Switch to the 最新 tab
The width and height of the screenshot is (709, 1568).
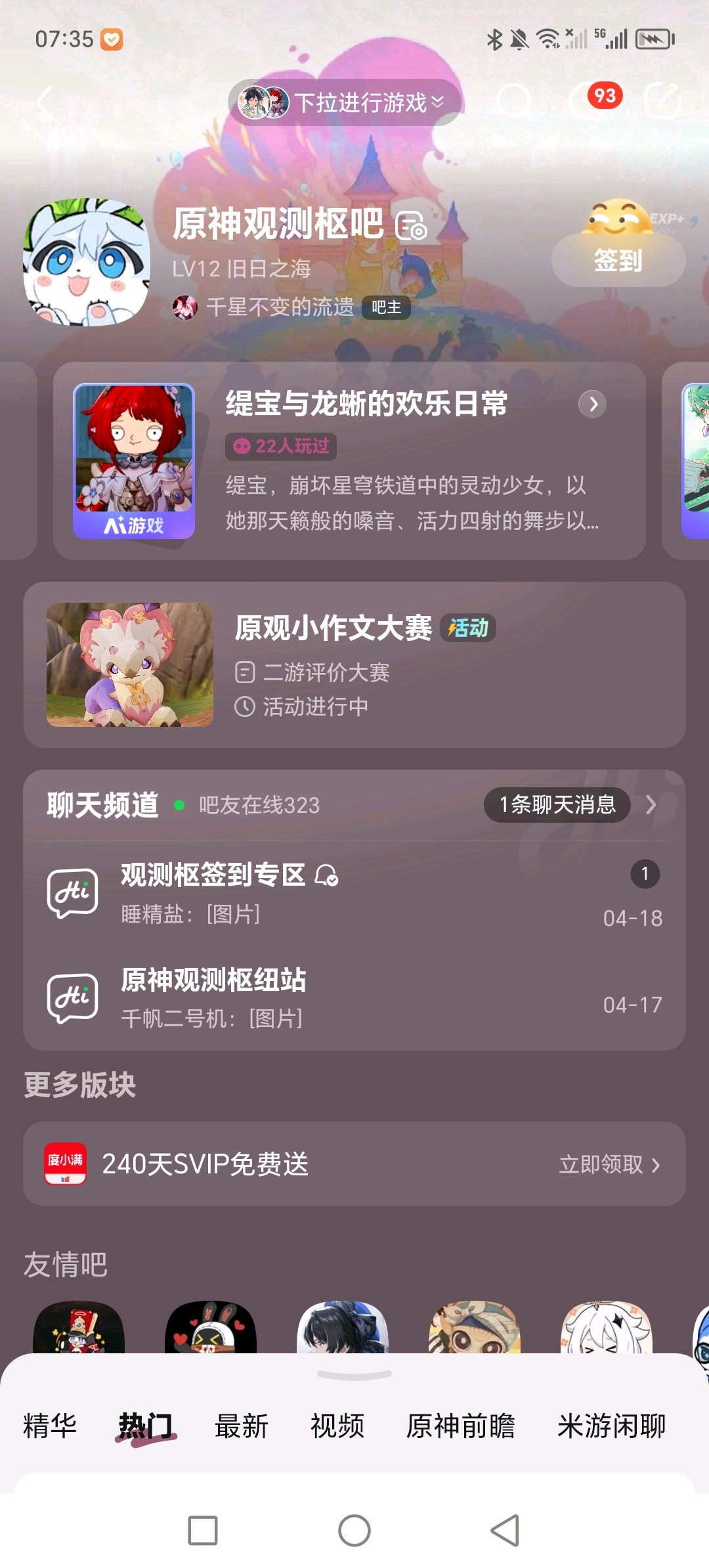tap(242, 1426)
